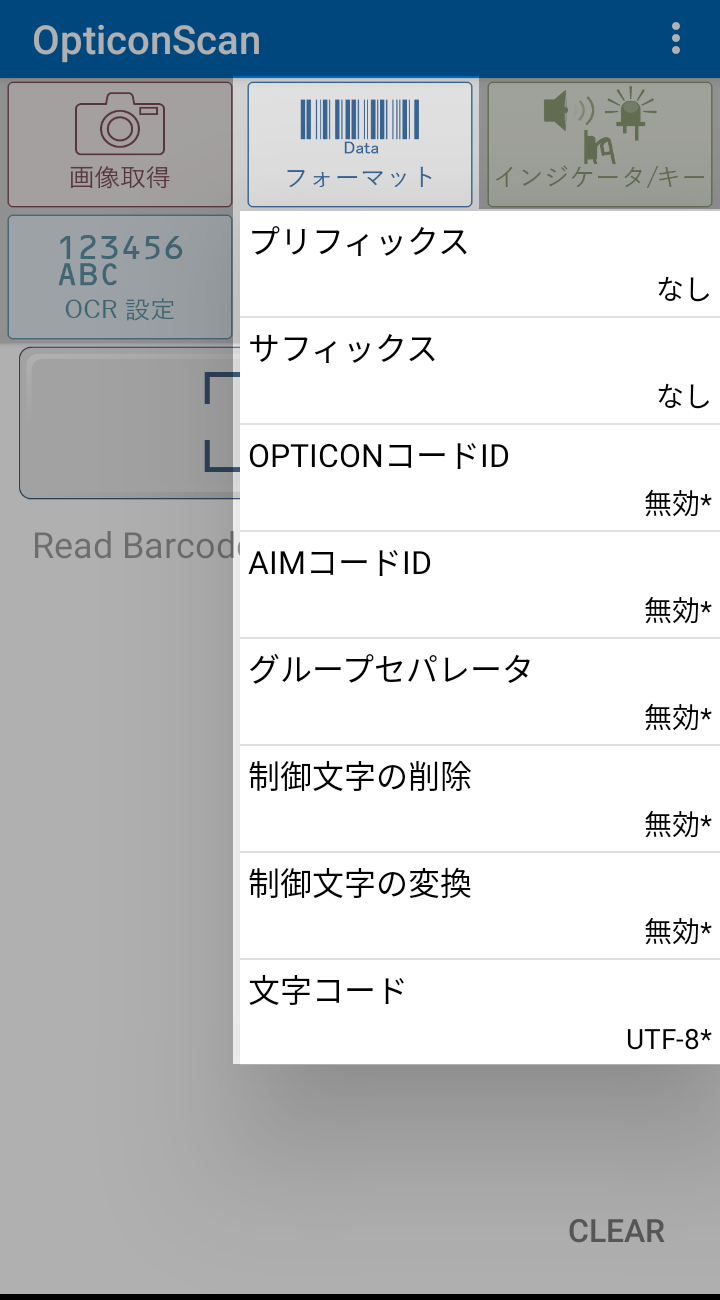Open the グループセパレータ setting
This screenshot has width=720, height=1300.
tap(479, 692)
